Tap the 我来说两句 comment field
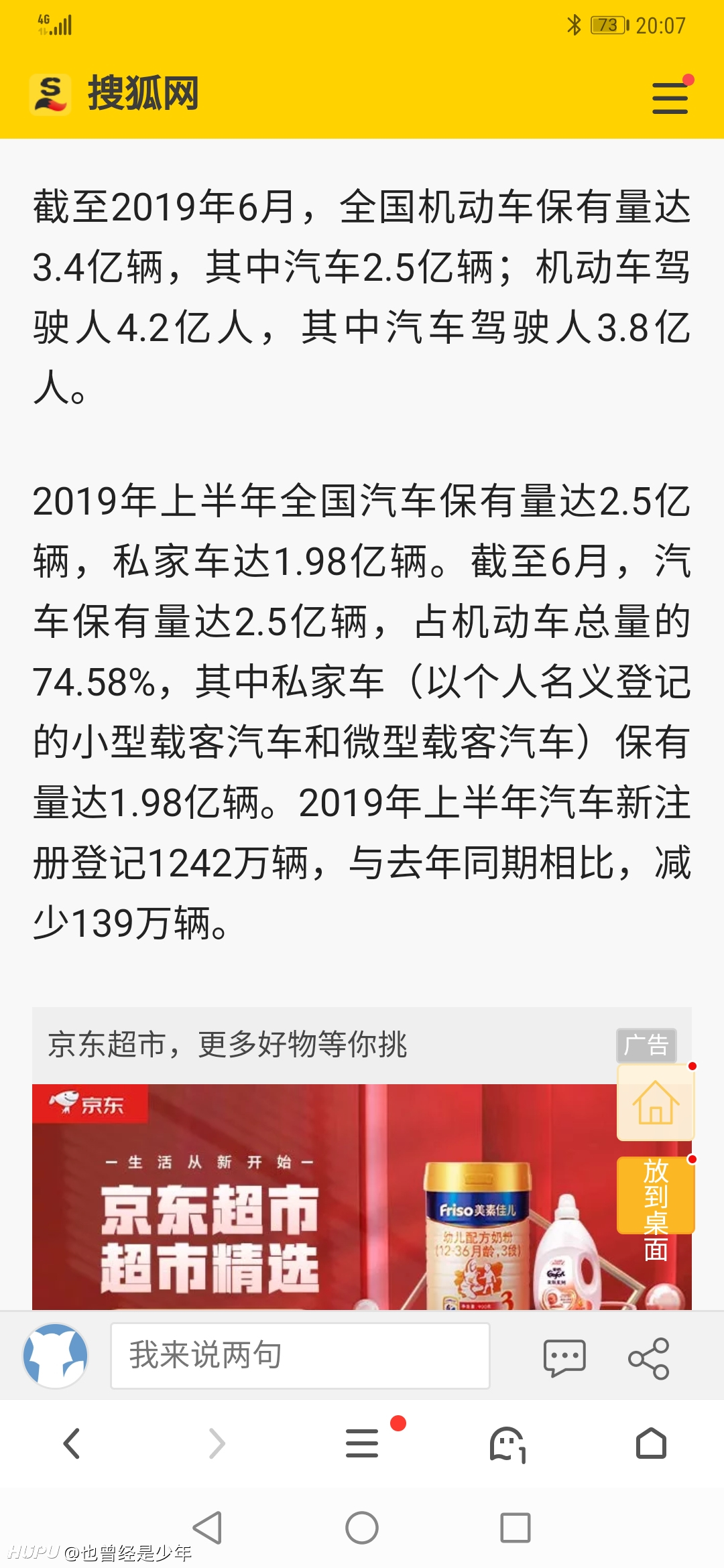 pyautogui.click(x=300, y=1356)
